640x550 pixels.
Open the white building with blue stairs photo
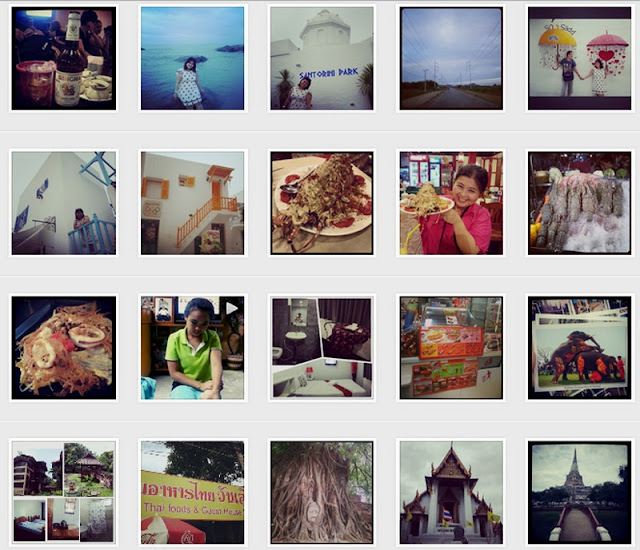62,203
